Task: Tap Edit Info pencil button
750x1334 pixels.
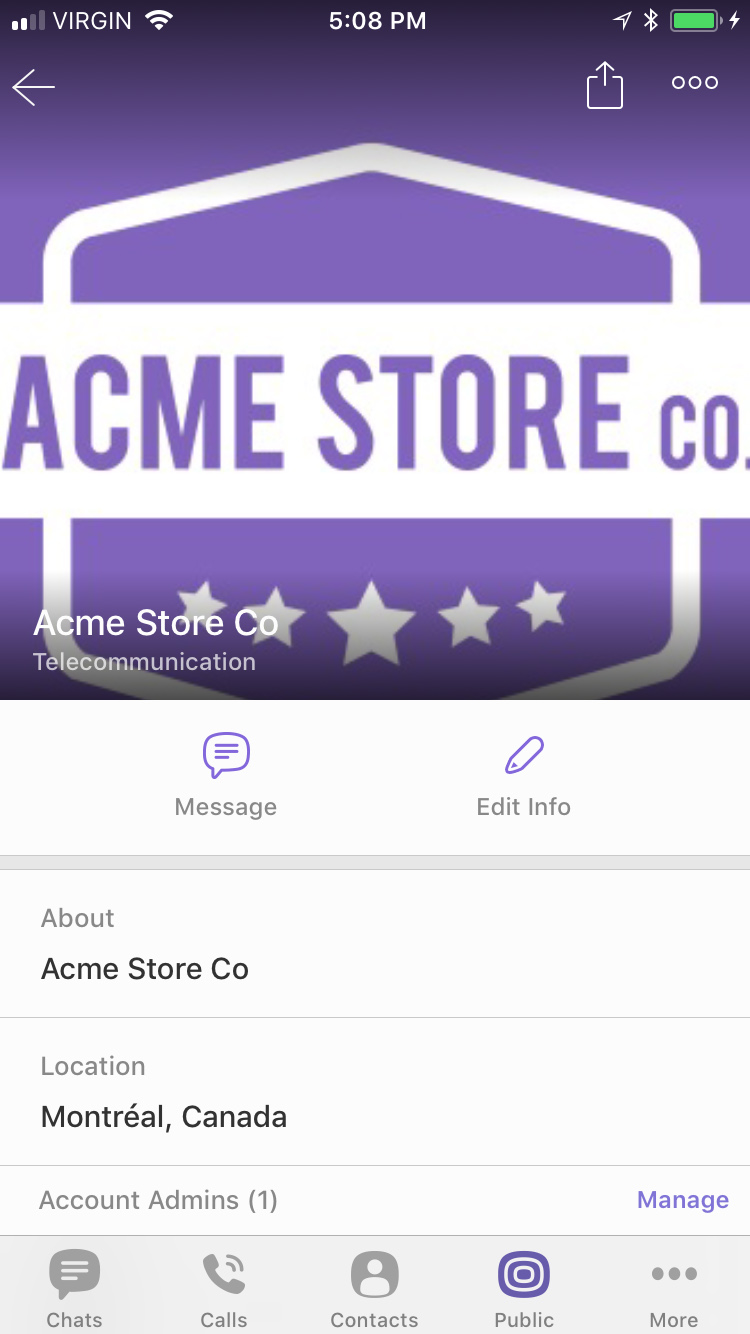Action: click(x=523, y=775)
